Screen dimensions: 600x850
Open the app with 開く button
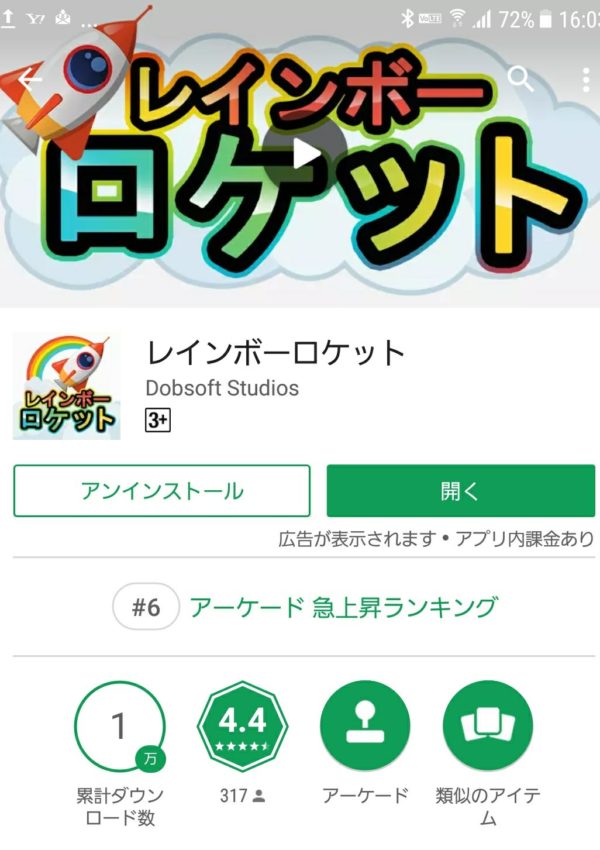[460, 491]
